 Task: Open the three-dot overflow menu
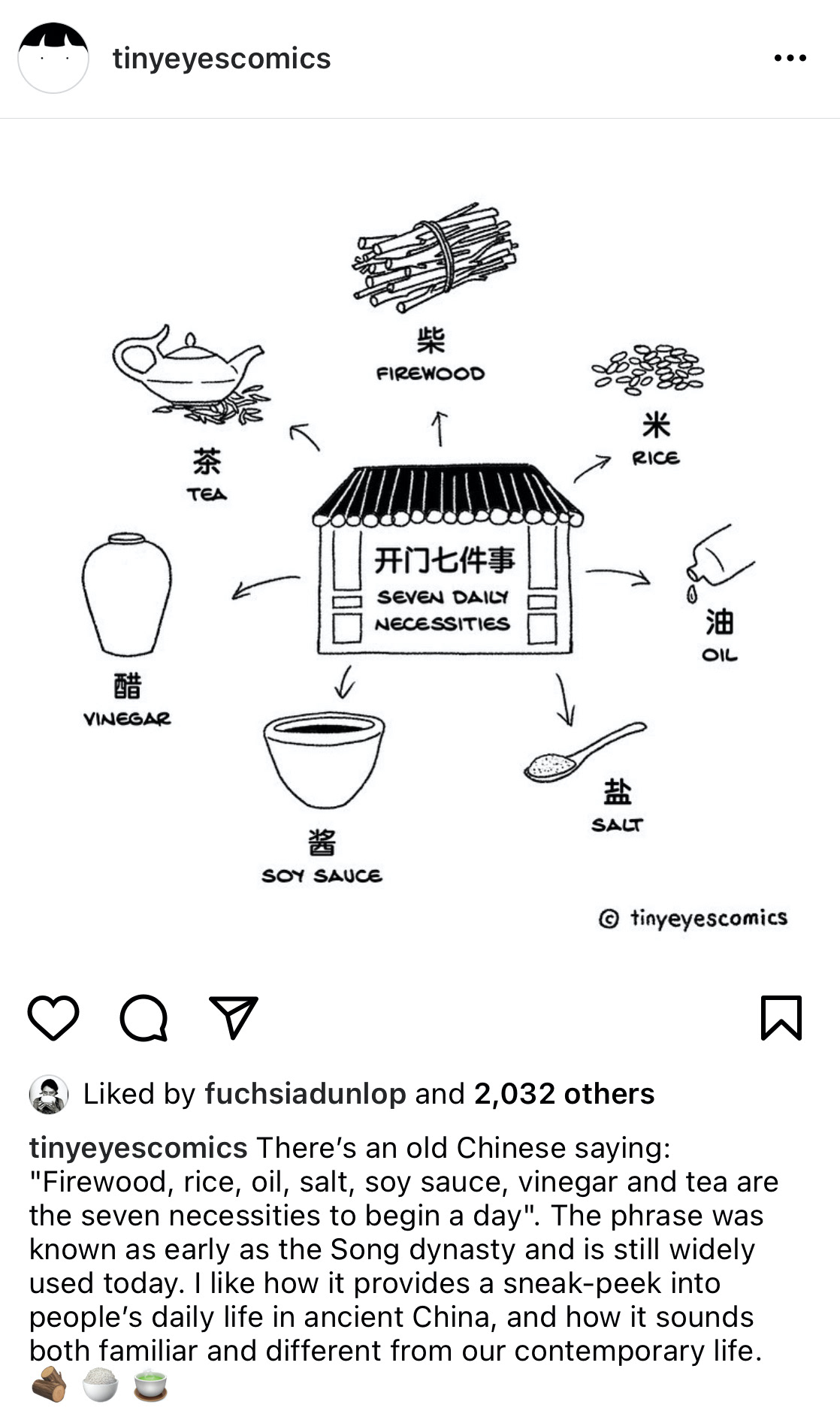coord(790,58)
